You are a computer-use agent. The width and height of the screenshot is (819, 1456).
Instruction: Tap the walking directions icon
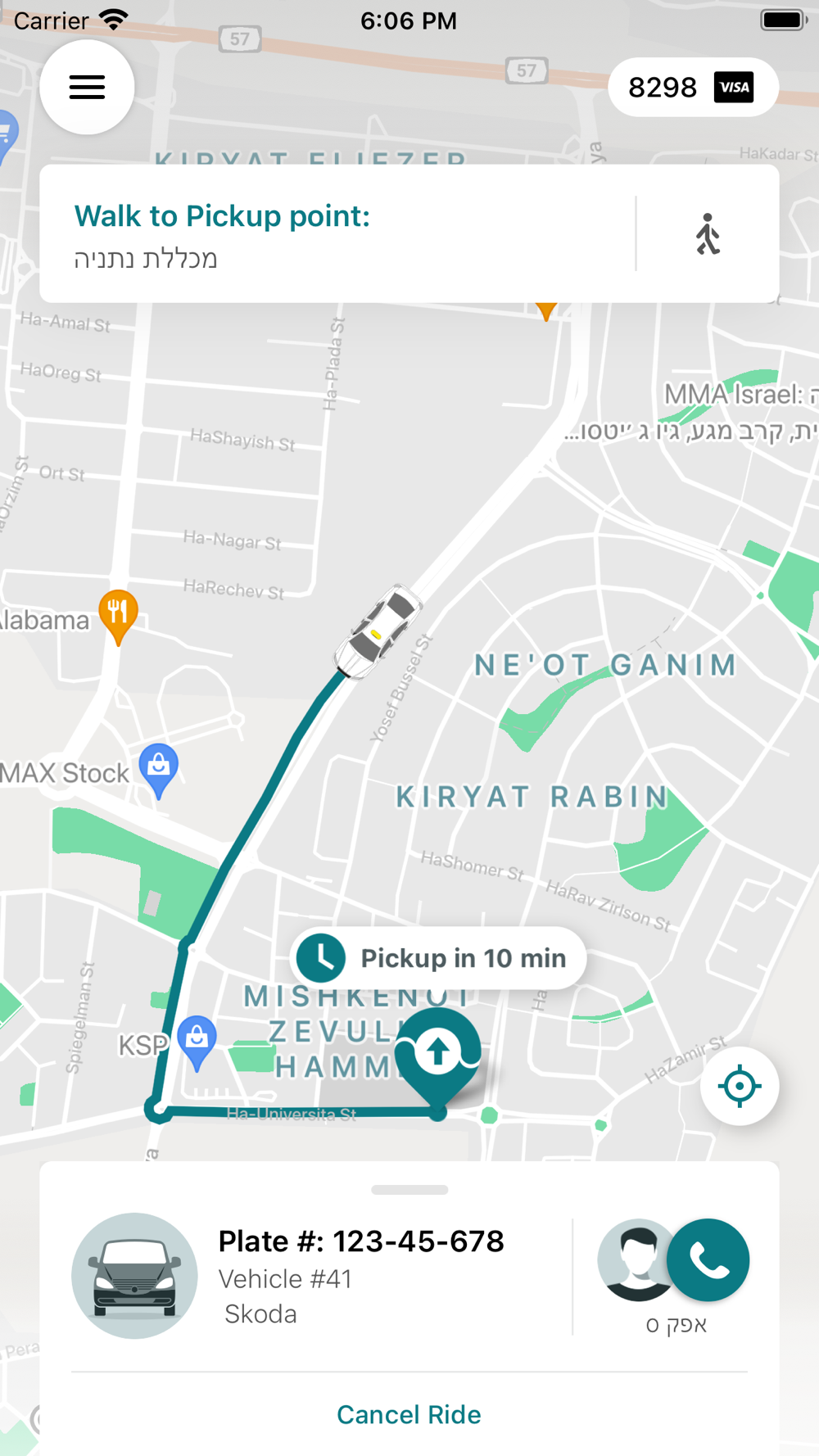[708, 234]
